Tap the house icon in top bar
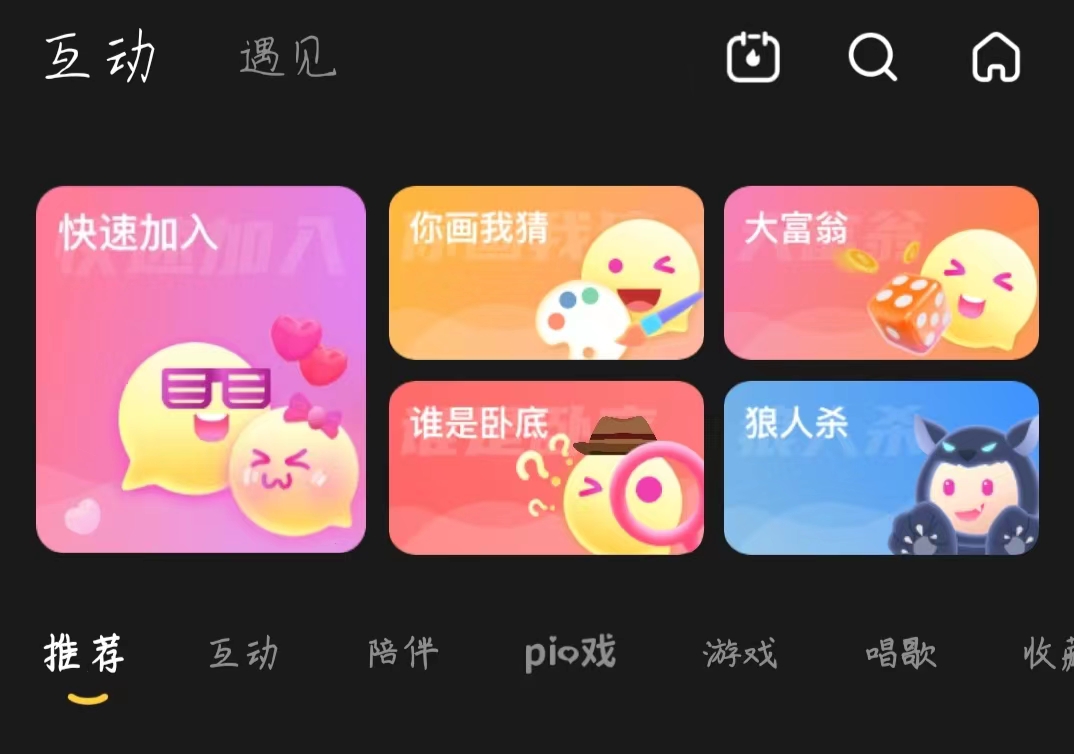The height and width of the screenshot is (754, 1074). click(995, 58)
